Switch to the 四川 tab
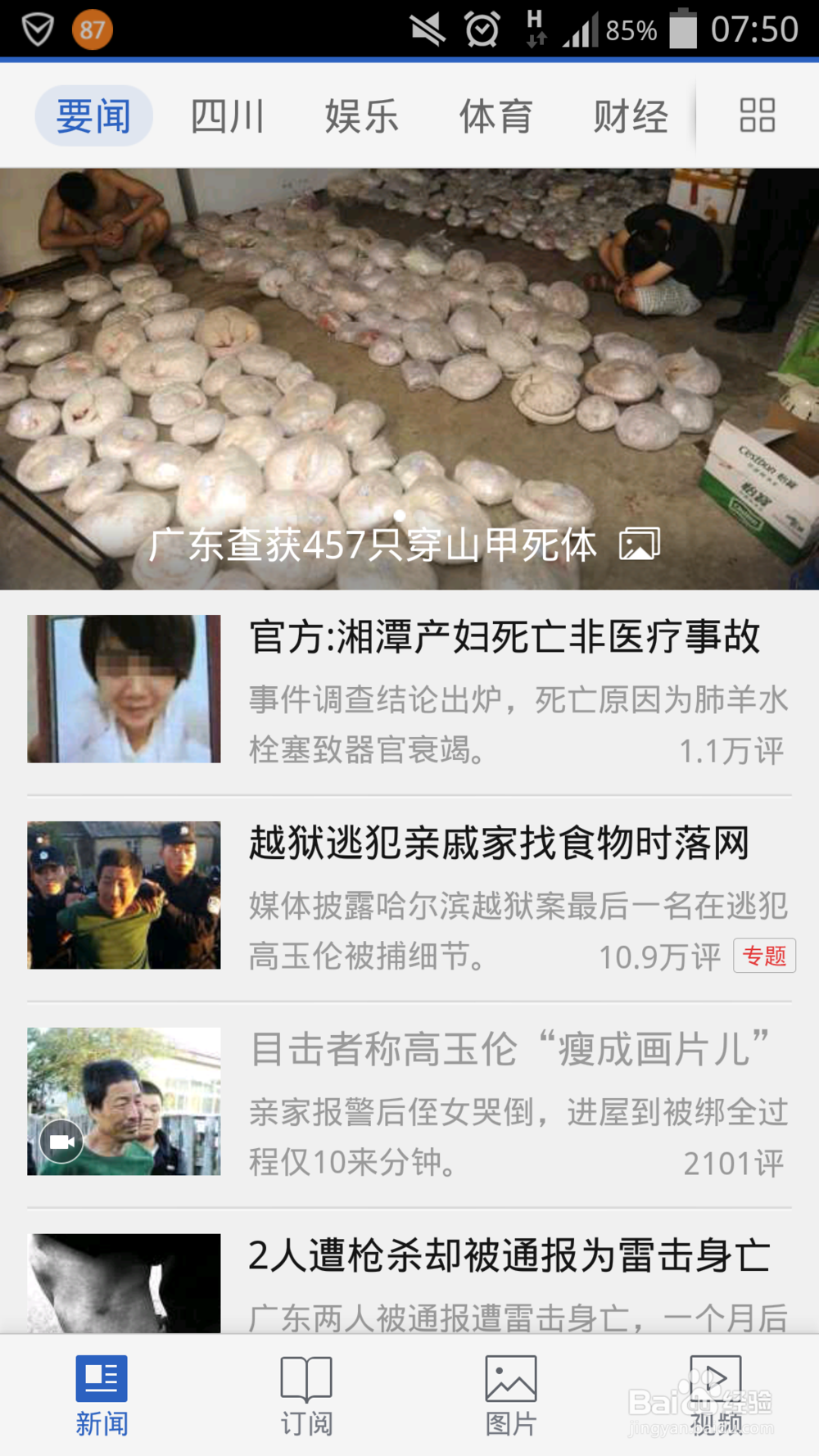This screenshot has height=1456, width=819. (x=228, y=115)
